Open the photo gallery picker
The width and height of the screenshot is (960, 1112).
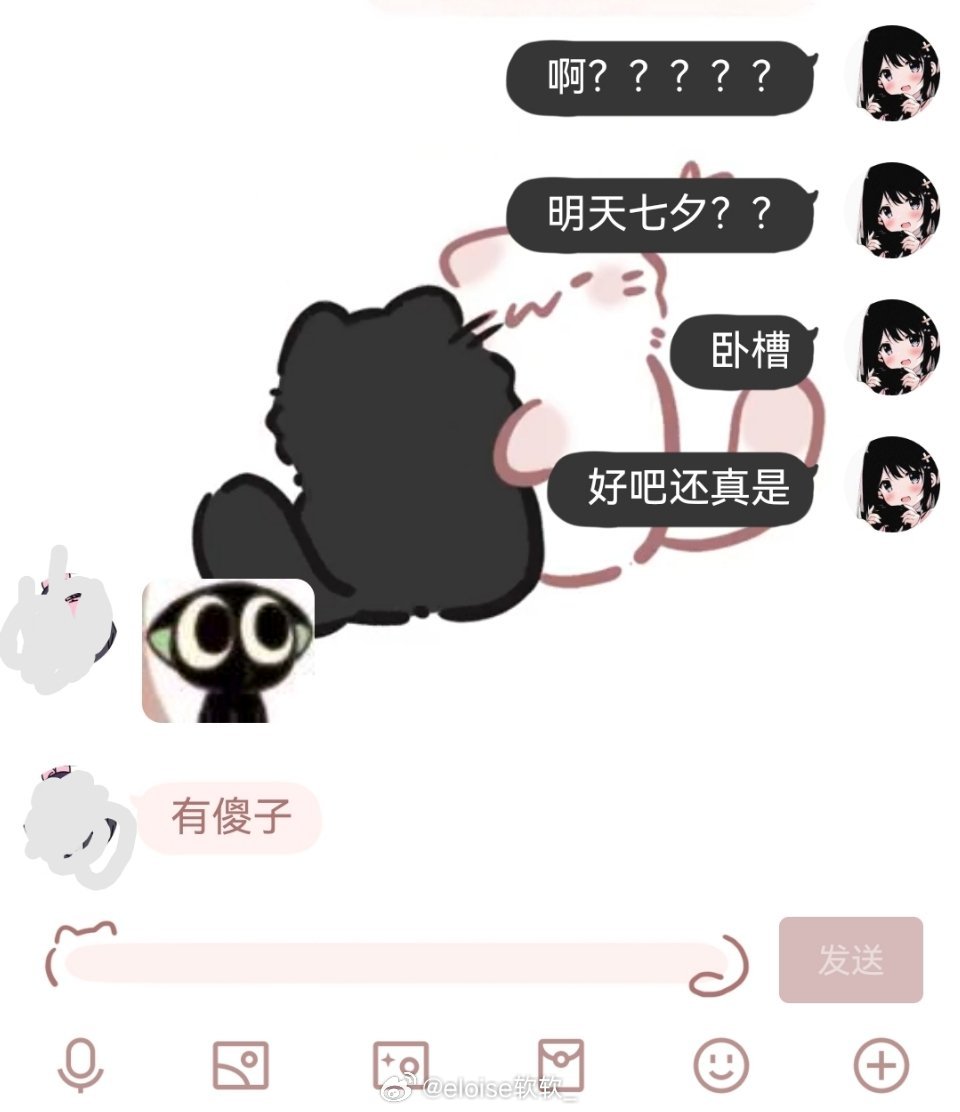click(x=240, y=1065)
